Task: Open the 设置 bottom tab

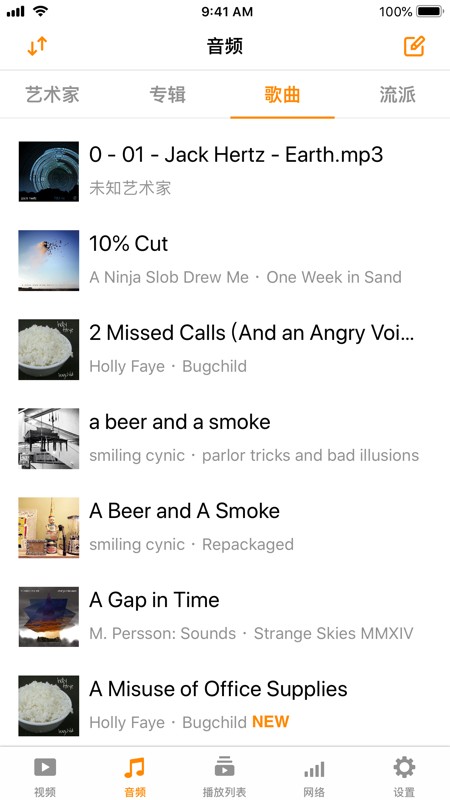Action: click(405, 776)
